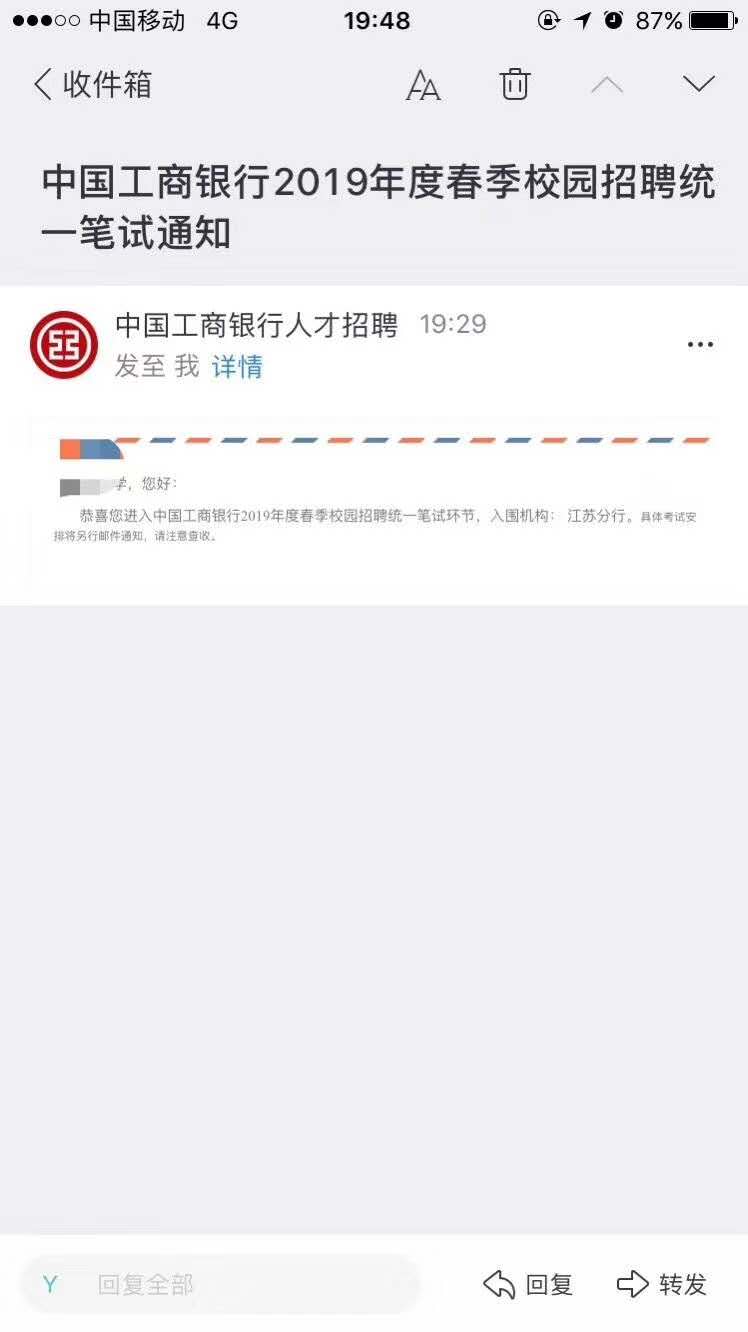Go back to the 收件箱 inbox
Viewport: 748px width, 1332px height.
click(92, 85)
